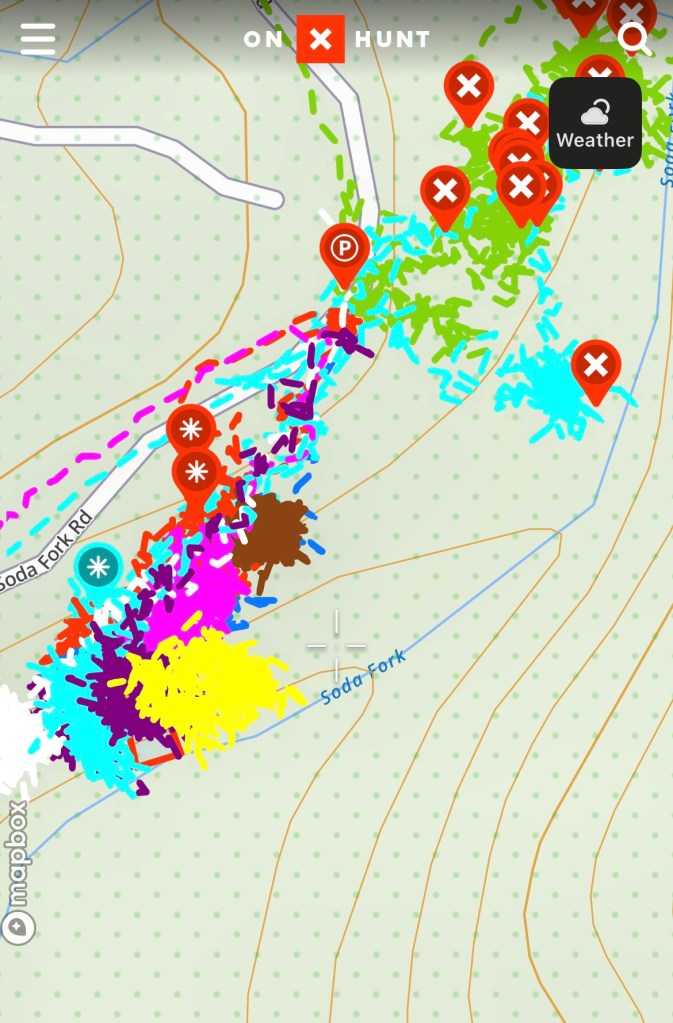Screen dimensions: 673x1023
Task: Open the hamburger menu
Action: pos(37,39)
